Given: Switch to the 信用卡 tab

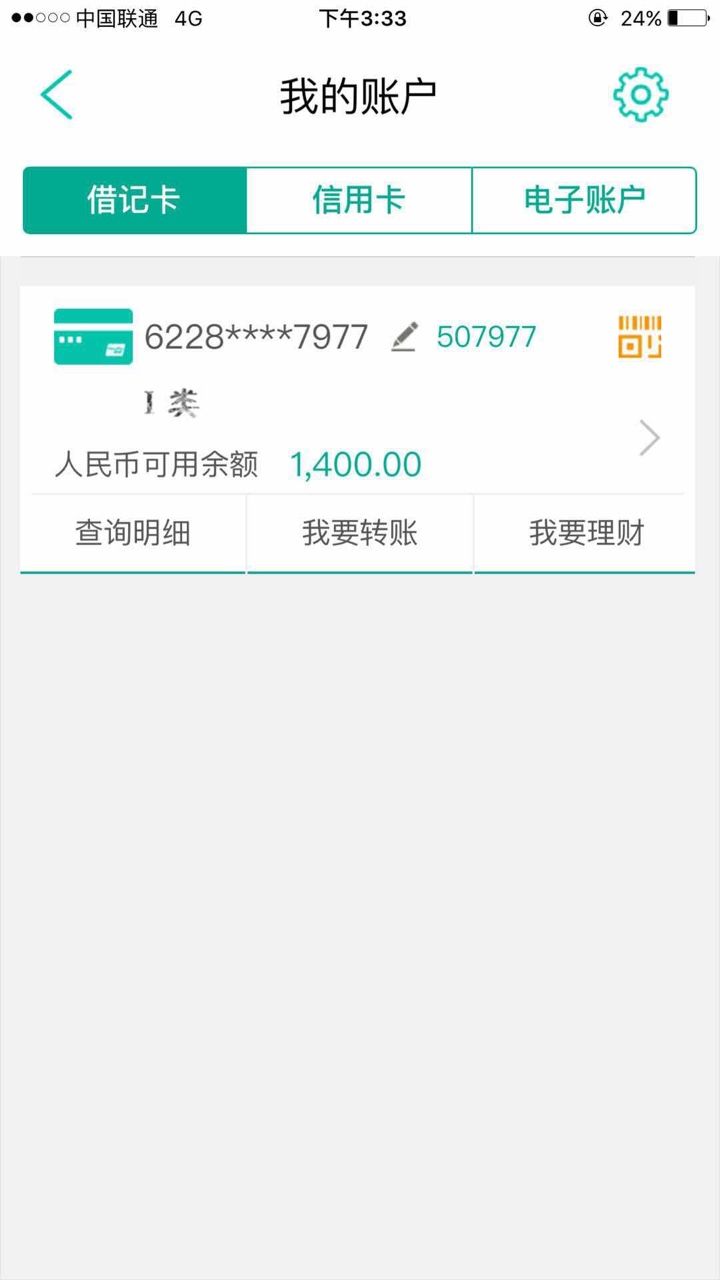Looking at the screenshot, I should (x=359, y=200).
